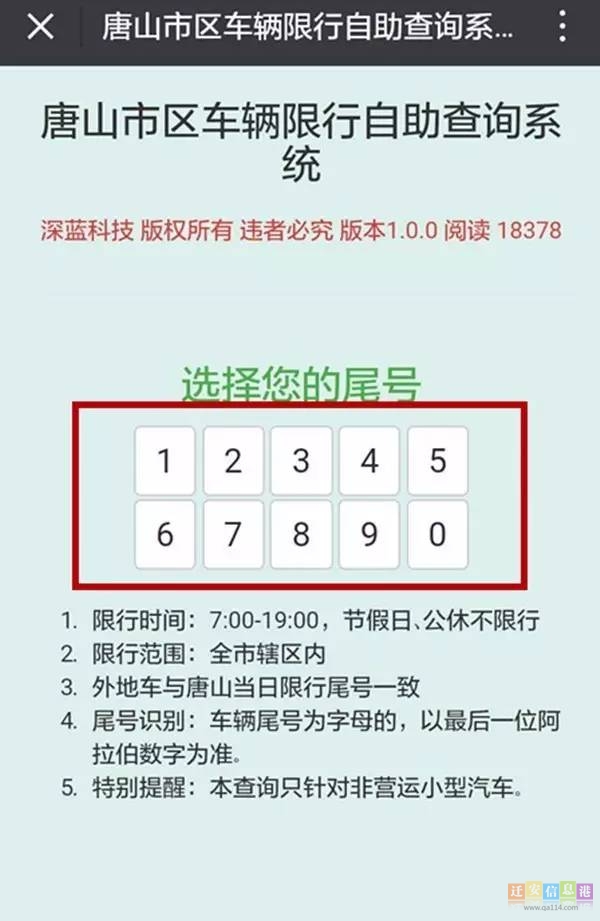
Task: Close the page with the X icon
Action: click(40, 27)
